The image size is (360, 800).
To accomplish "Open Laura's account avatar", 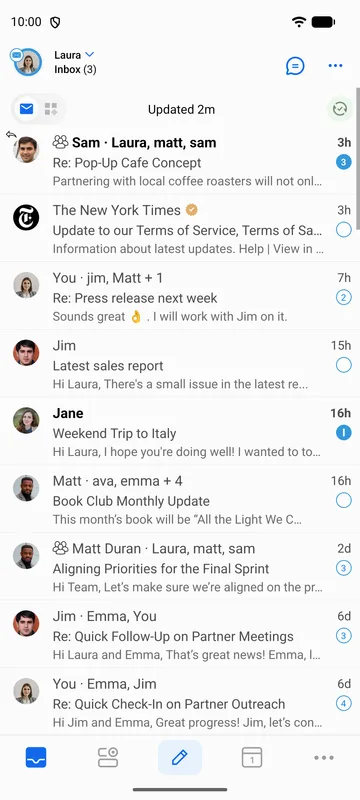I will point(28,62).
